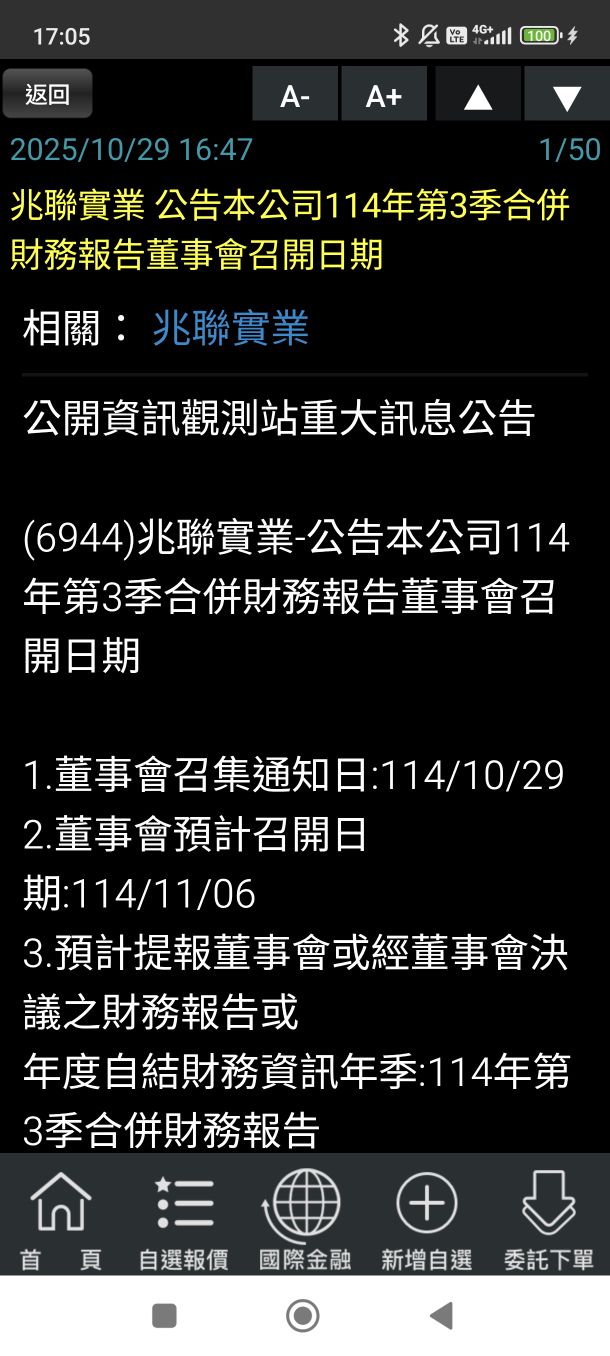Viewport: 610px width, 1356px height.
Task: Go to previous news with up arrow
Action: (478, 96)
